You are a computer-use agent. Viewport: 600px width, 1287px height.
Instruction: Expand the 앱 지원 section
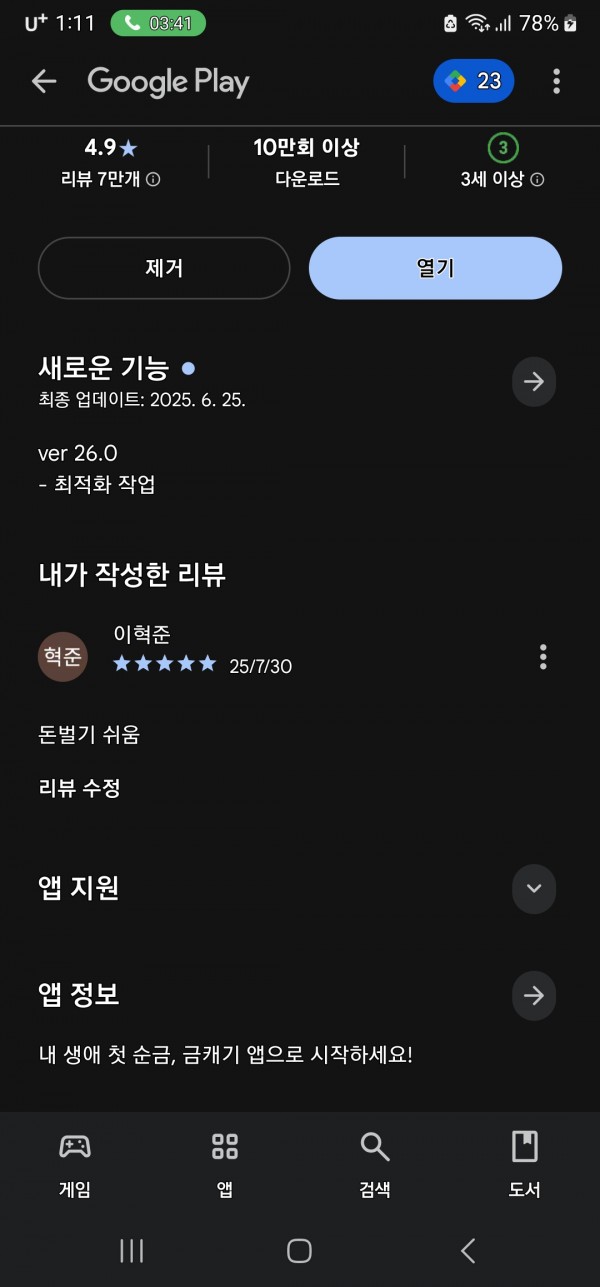click(534, 888)
